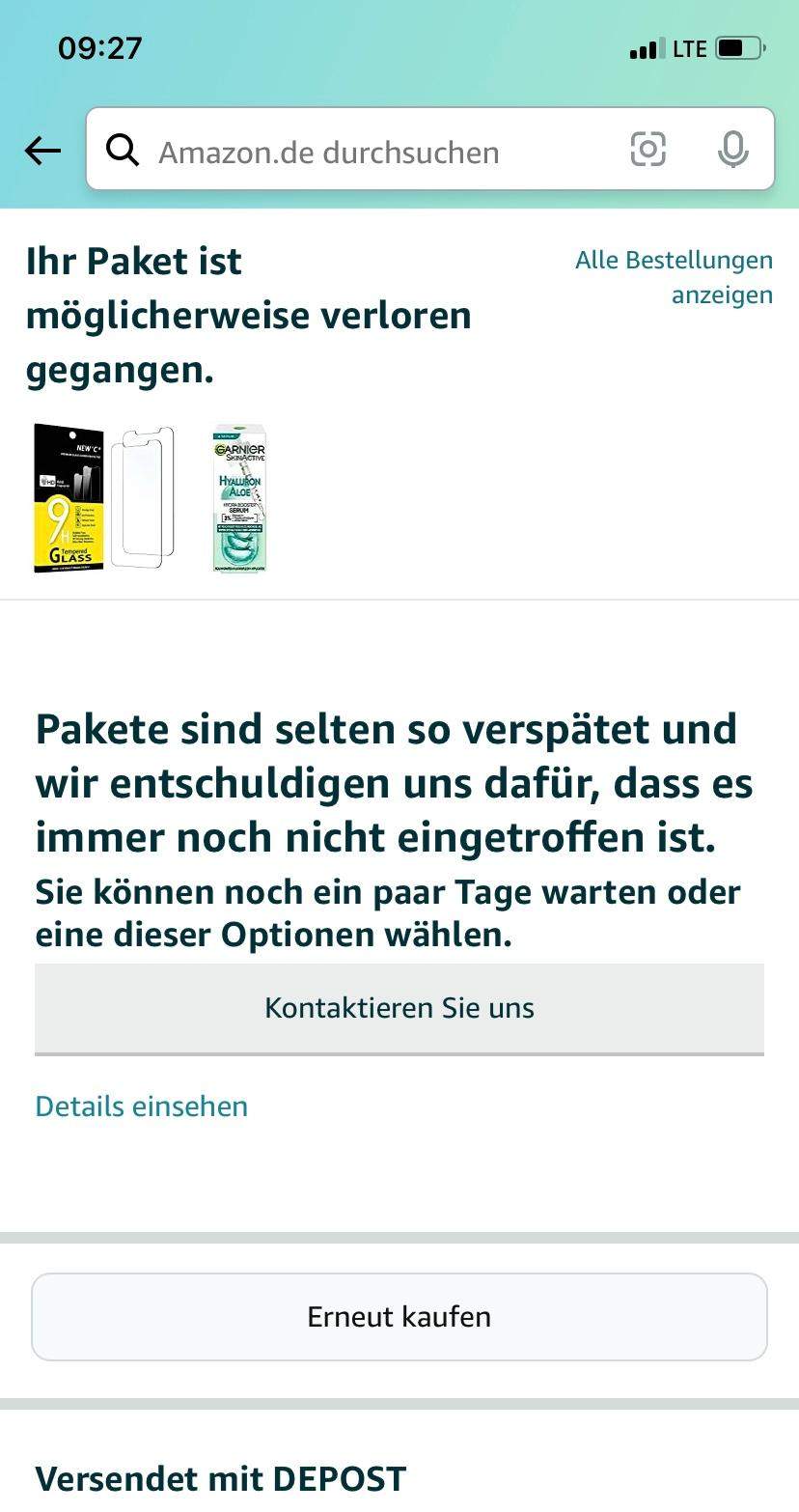The width and height of the screenshot is (799, 1512).
Task: Open Details einsehen
Action: (141, 1106)
